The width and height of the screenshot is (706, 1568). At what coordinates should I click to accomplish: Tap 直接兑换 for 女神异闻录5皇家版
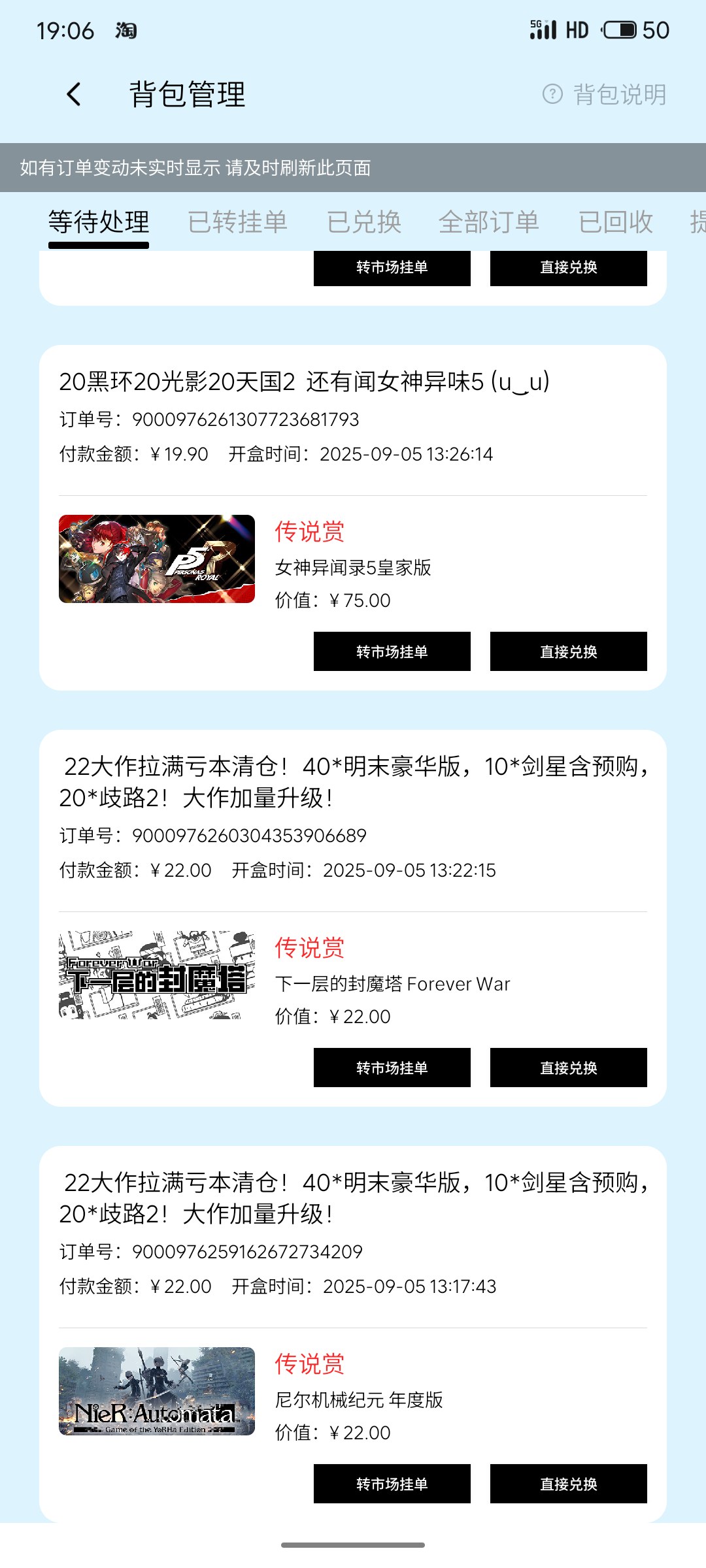569,651
